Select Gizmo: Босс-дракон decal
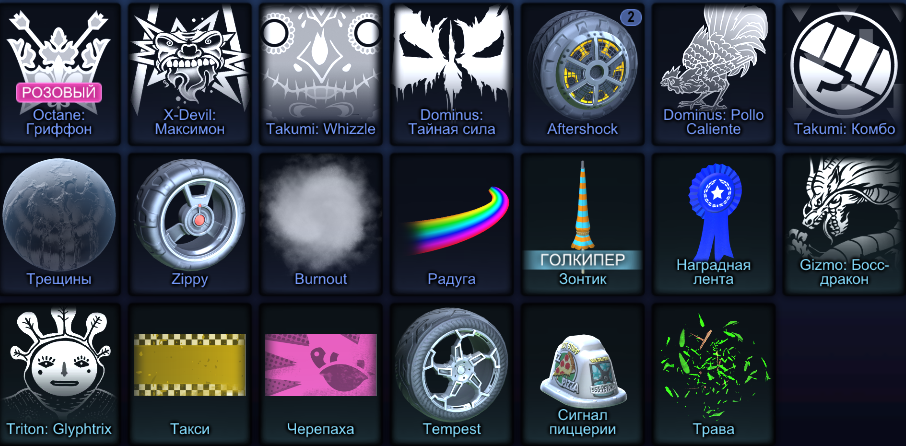This screenshot has height=446, width=906. (843, 220)
